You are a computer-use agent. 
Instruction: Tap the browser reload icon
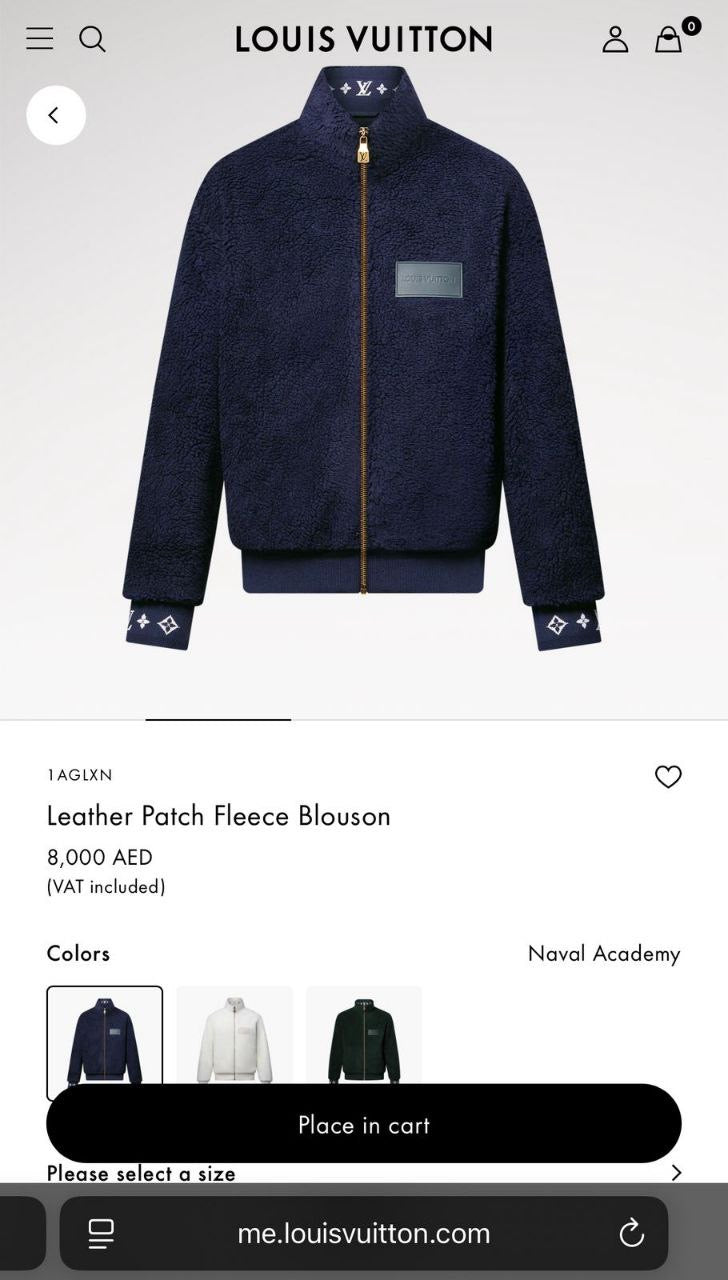(630, 1233)
